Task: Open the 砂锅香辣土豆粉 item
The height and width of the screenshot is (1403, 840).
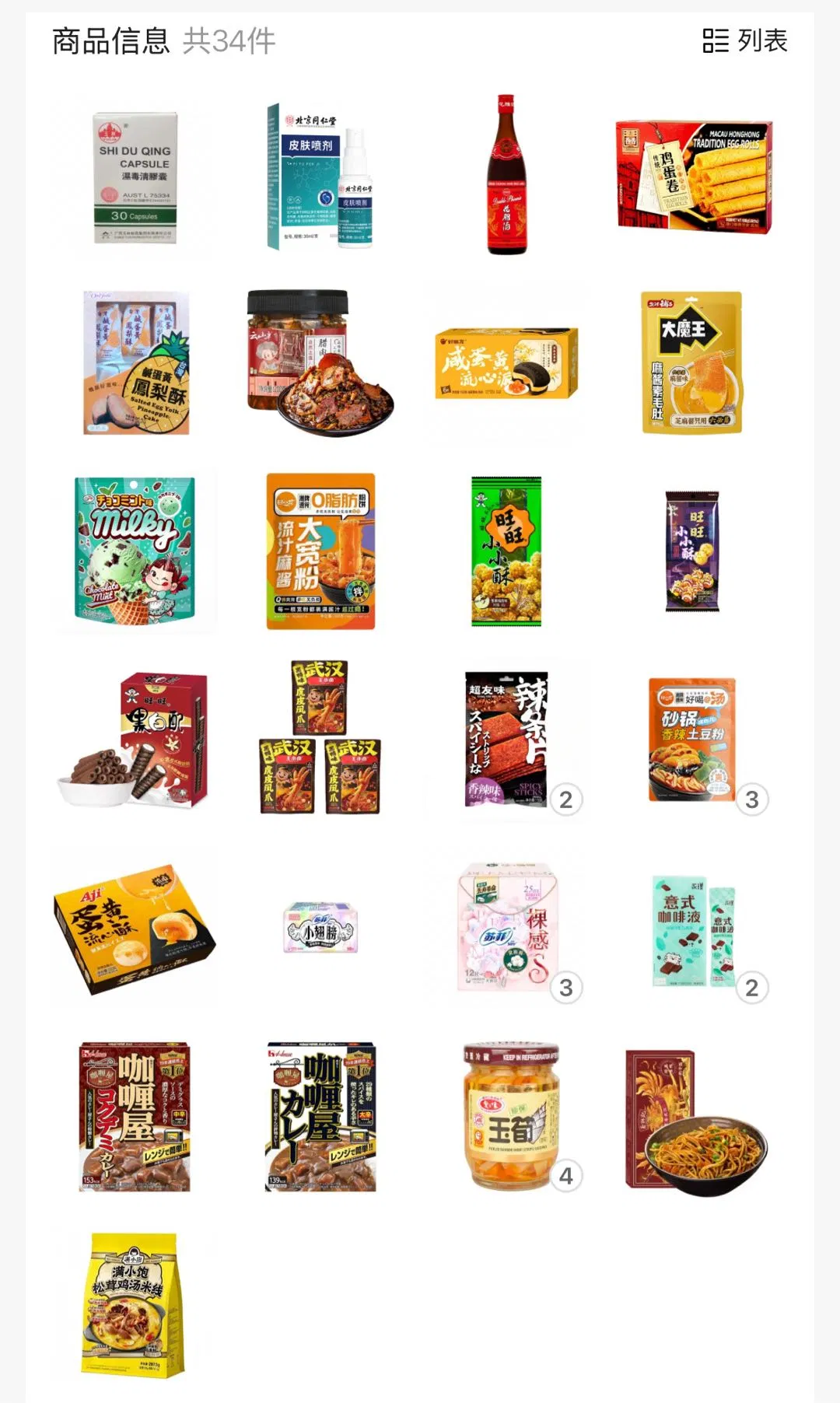Action: (x=691, y=739)
